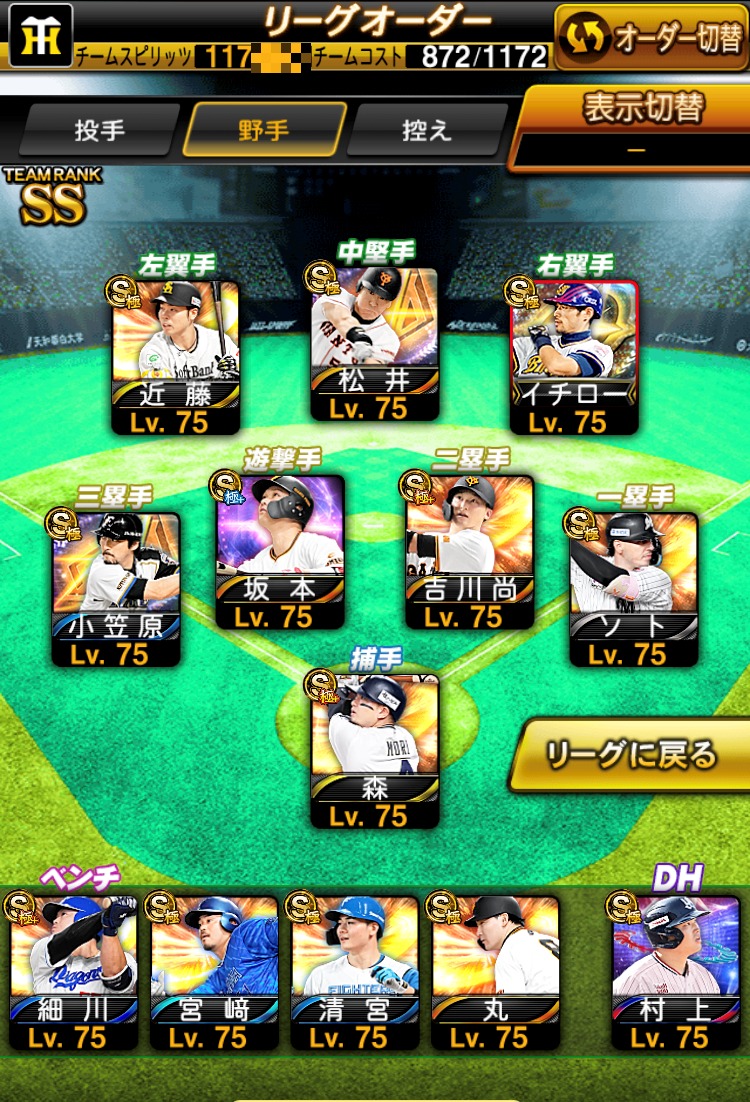Select right fielder イチロー's card

point(574,355)
